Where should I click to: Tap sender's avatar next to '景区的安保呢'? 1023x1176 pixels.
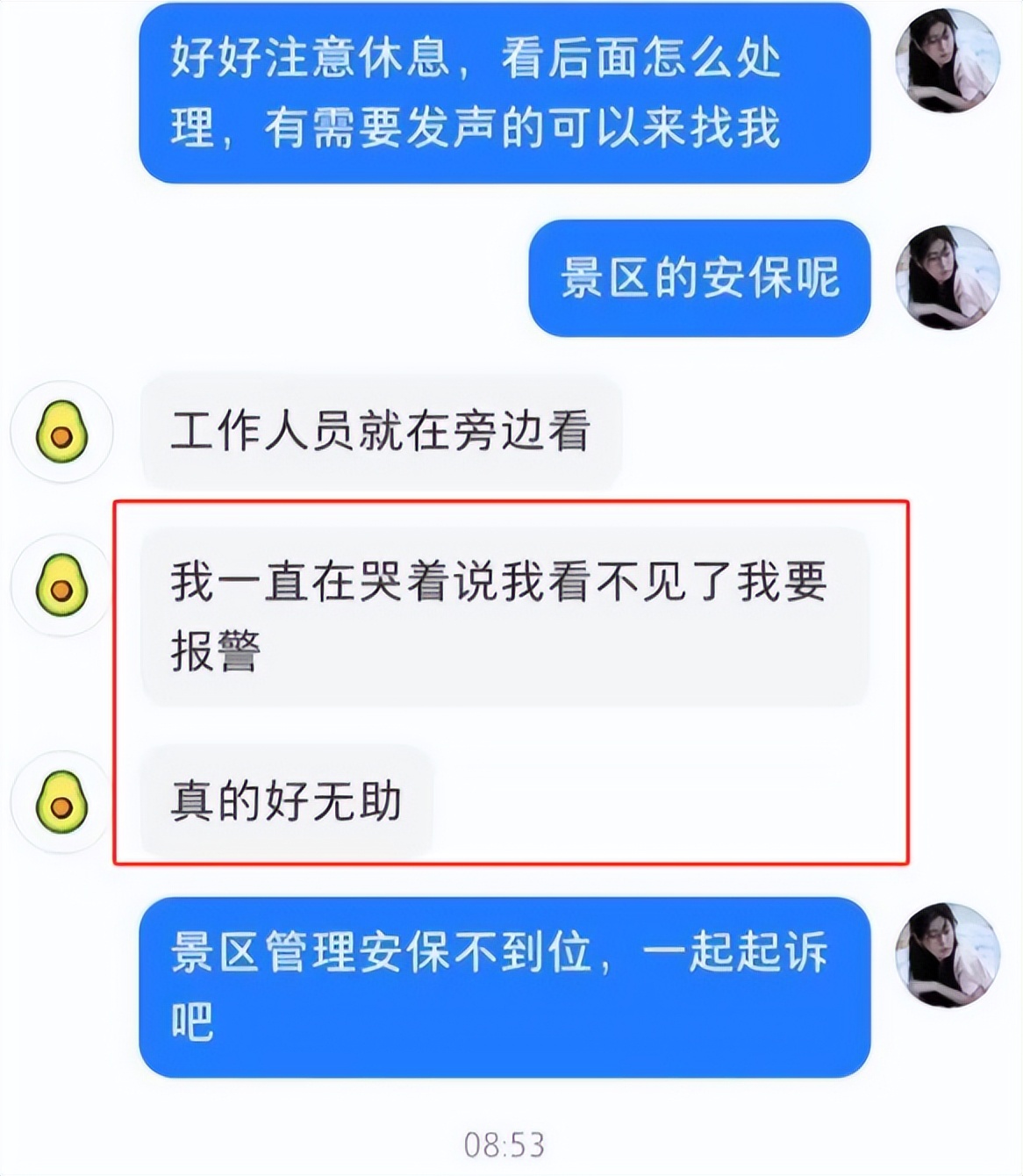(947, 277)
